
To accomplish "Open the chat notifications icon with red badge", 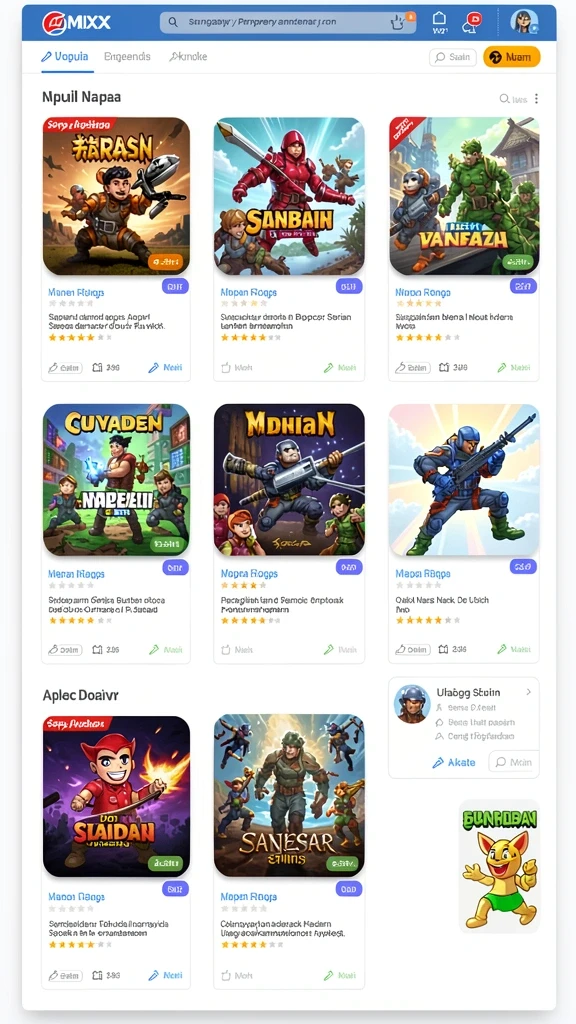I will (472, 22).
